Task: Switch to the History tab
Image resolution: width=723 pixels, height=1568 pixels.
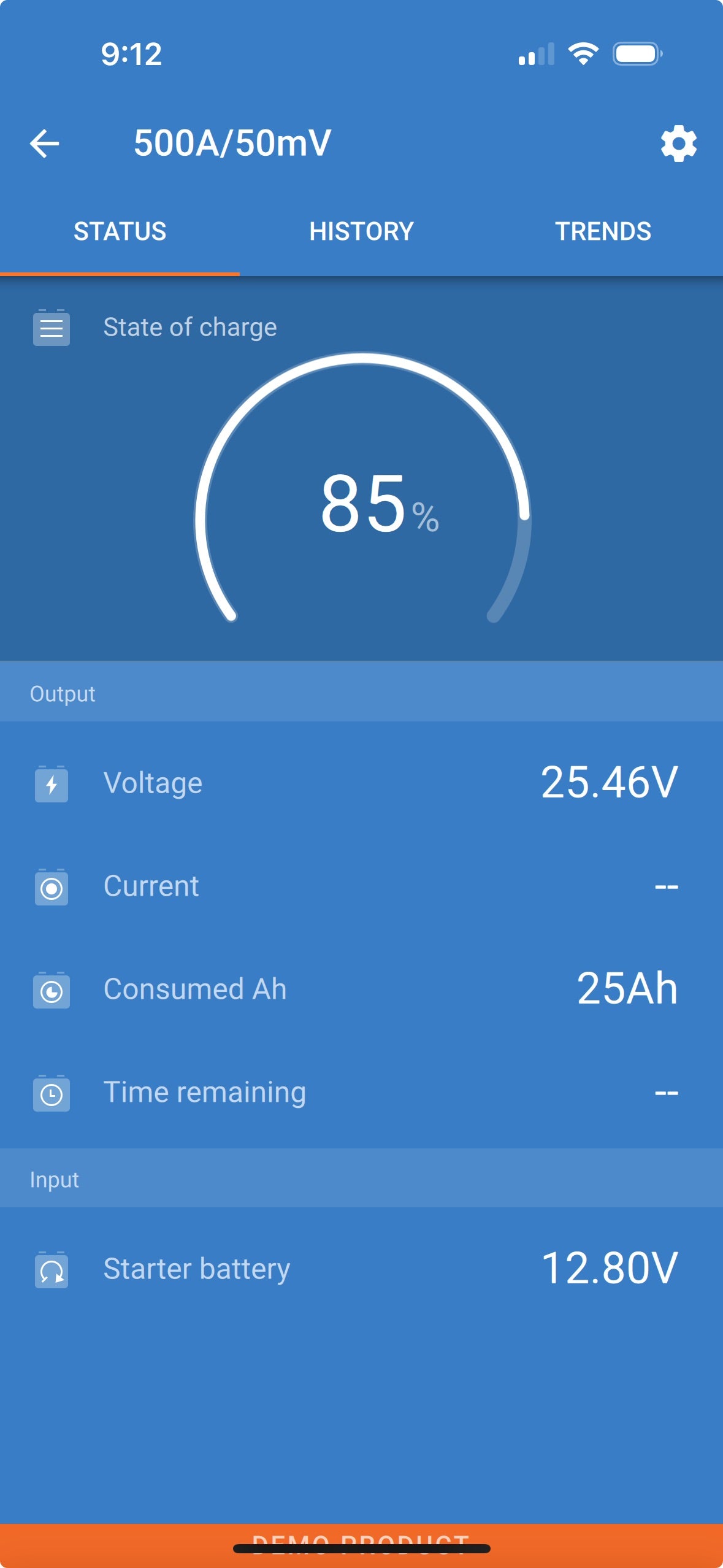Action: tap(361, 231)
